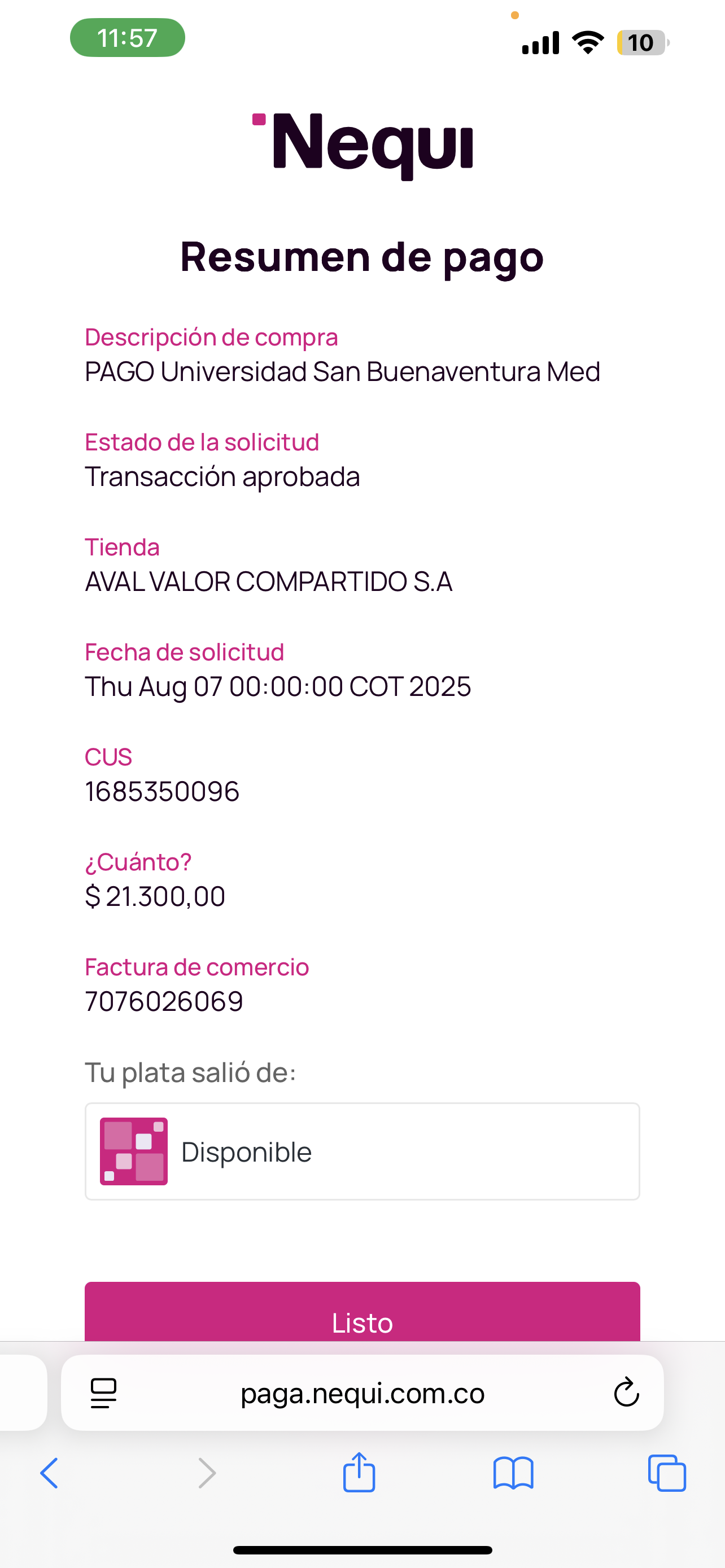Tap the paga.nequi.com.co address field
The image size is (725, 1568).
click(x=362, y=1392)
